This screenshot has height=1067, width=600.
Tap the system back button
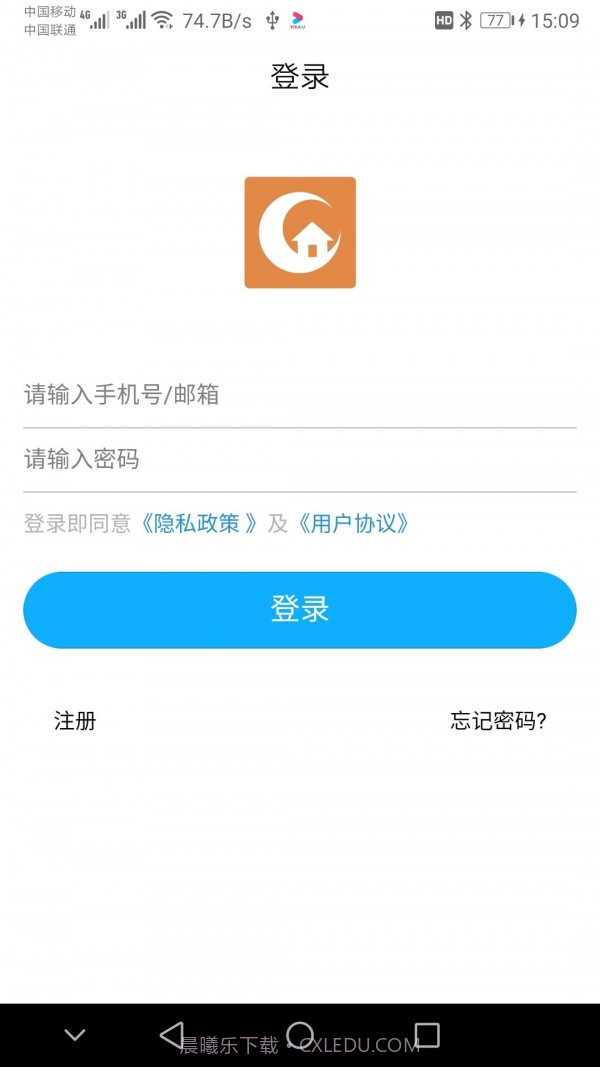pos(172,1034)
